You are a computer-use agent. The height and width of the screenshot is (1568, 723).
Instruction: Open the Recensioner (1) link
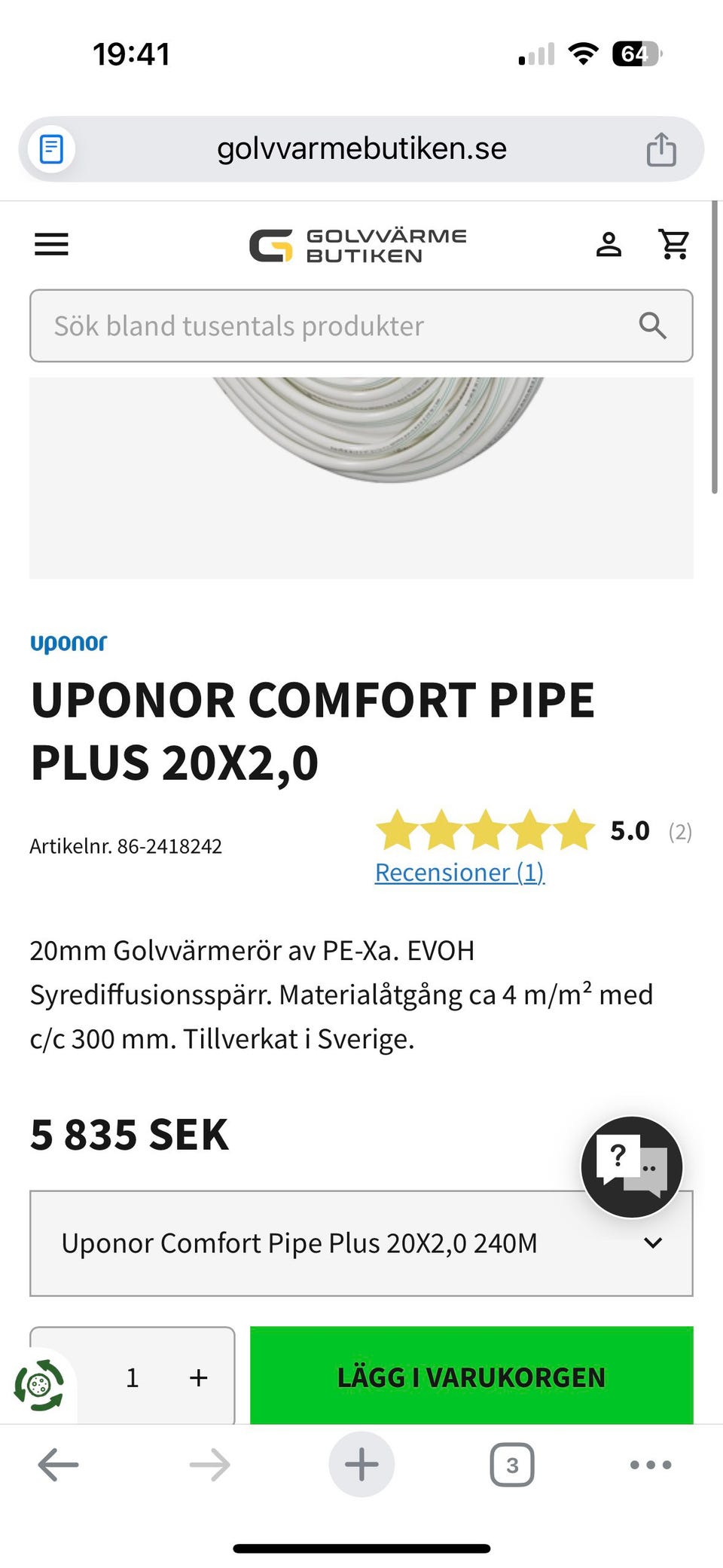[x=459, y=872]
